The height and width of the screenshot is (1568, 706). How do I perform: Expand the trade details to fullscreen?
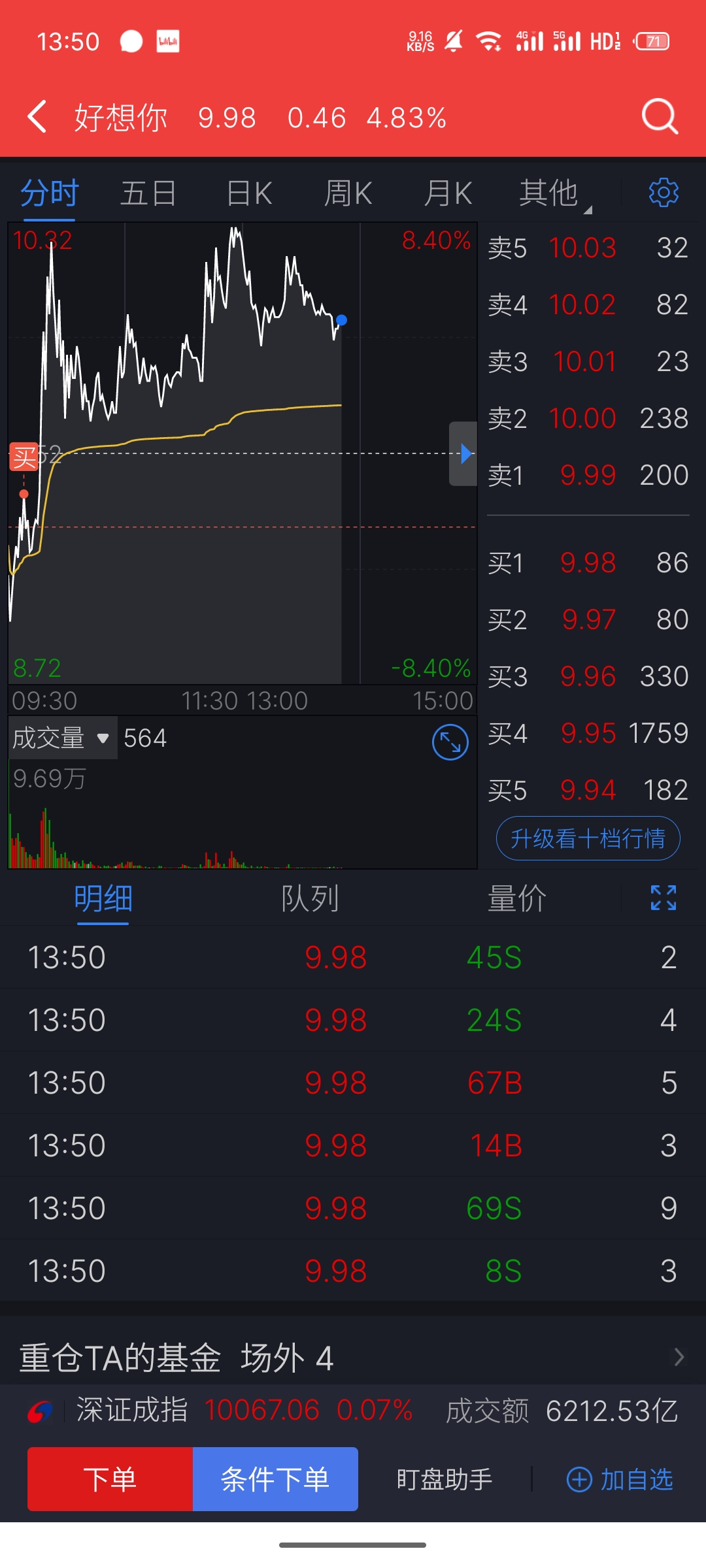click(x=663, y=898)
